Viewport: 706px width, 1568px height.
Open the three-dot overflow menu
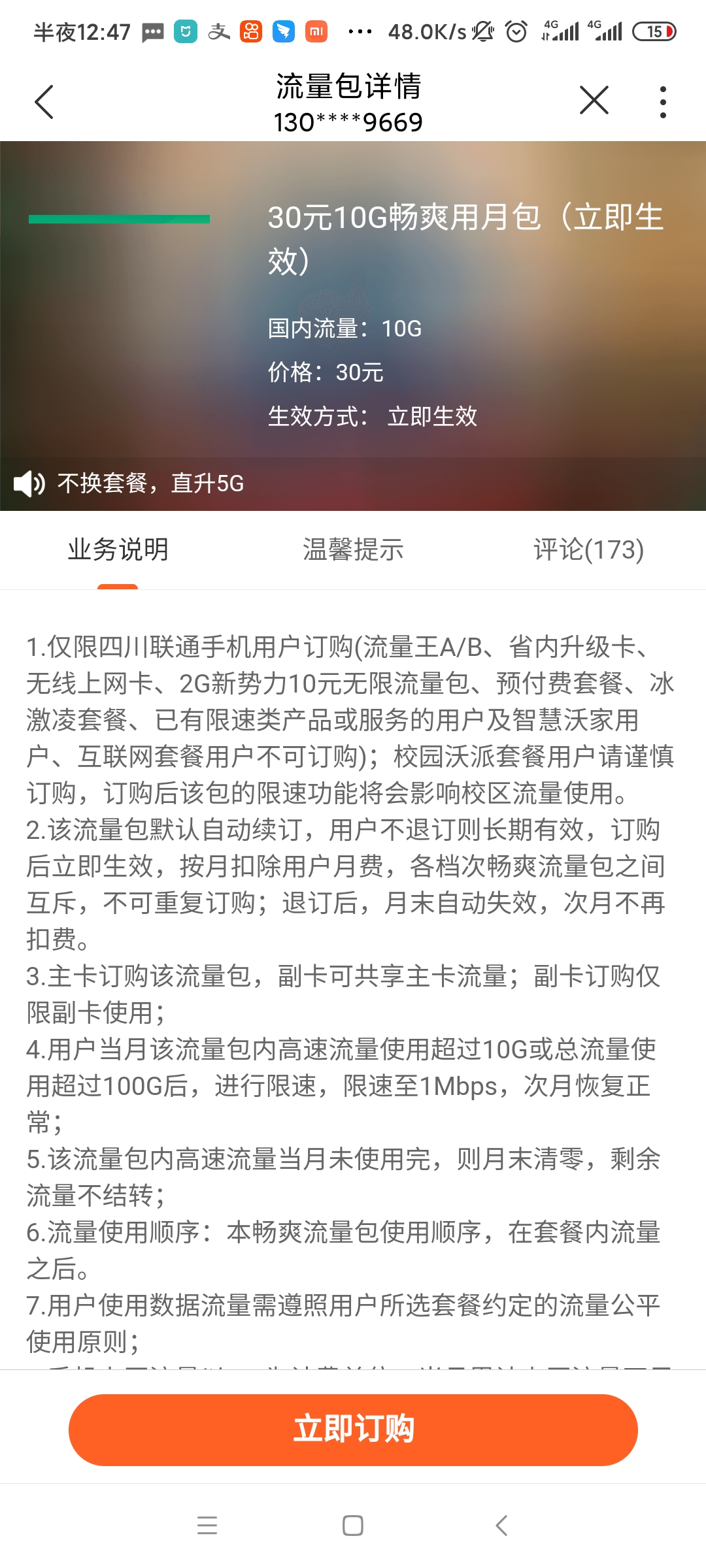tap(663, 102)
